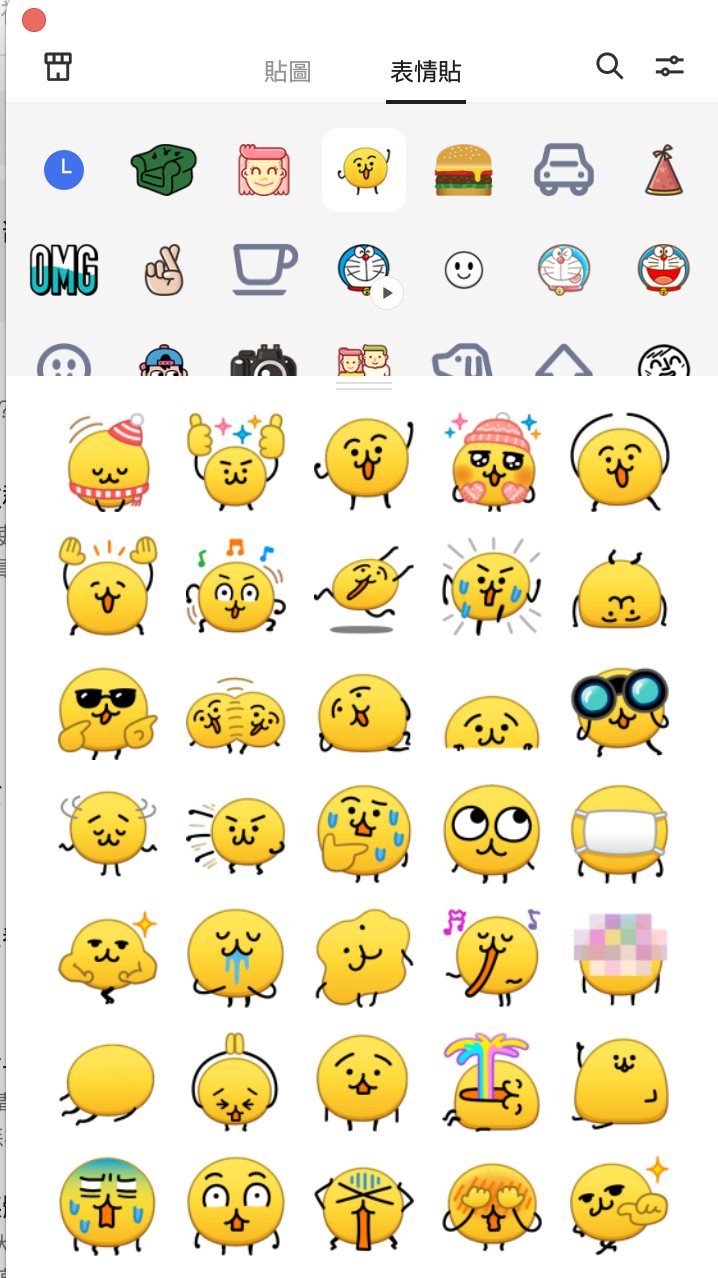
Task: Switch to the 貼圖 tab
Action: click(x=287, y=71)
